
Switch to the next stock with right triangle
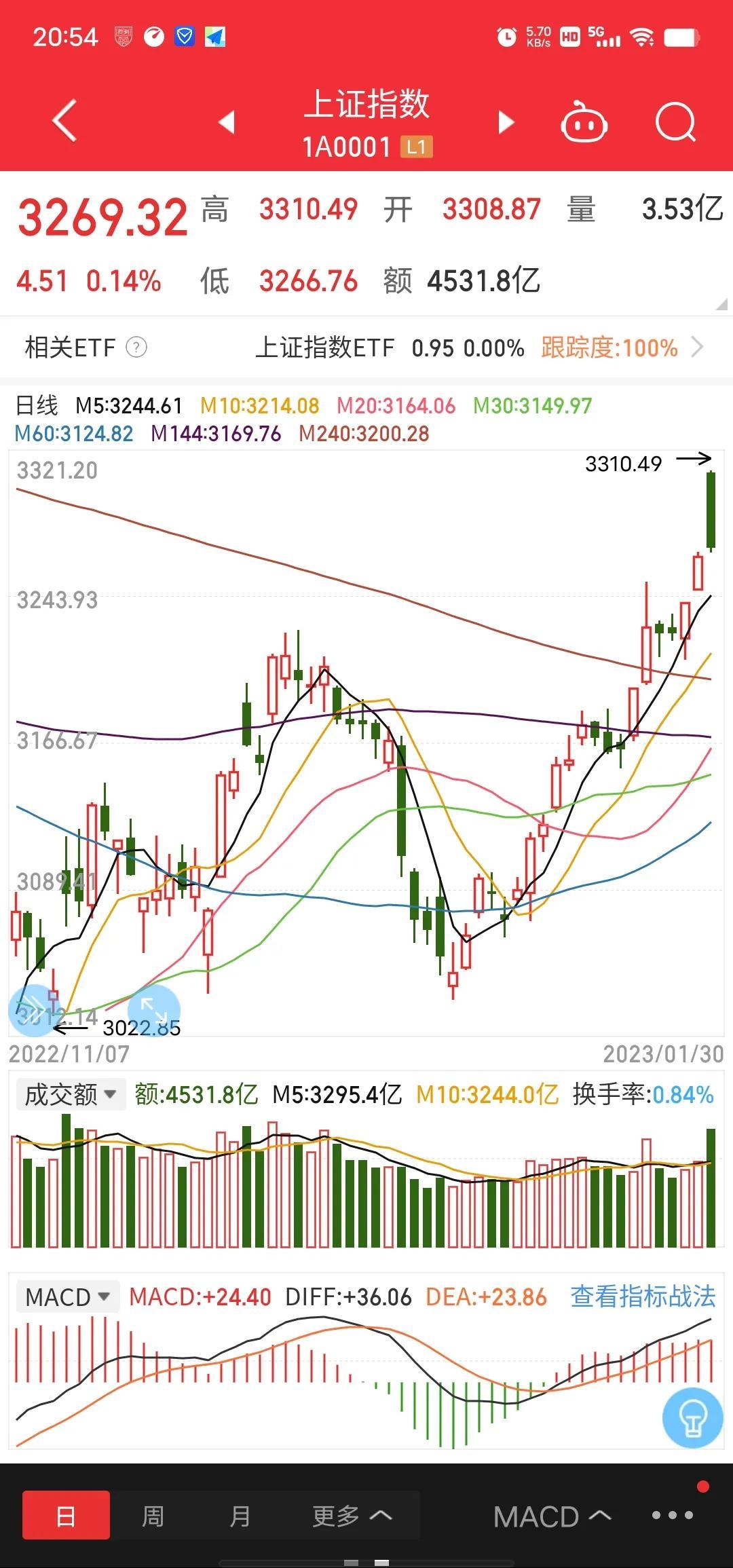pyautogui.click(x=506, y=122)
